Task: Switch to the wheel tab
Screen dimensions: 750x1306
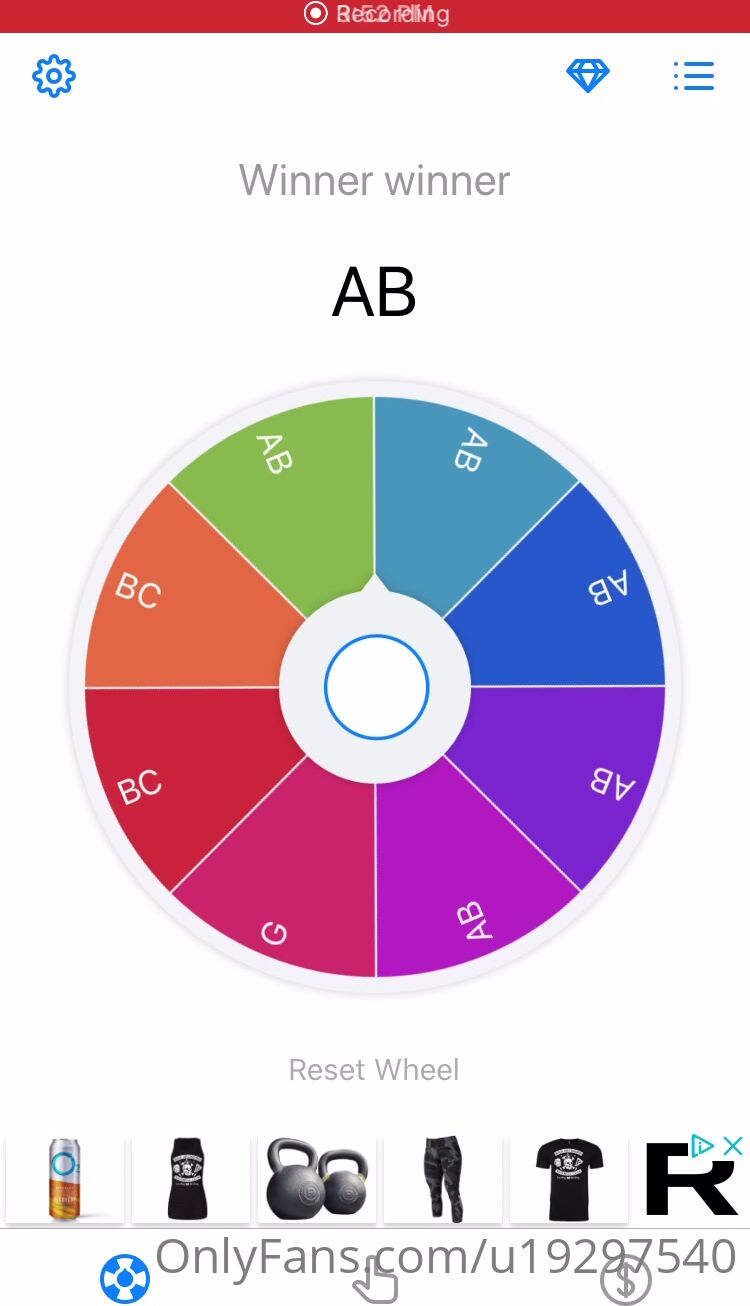Action: pyautogui.click(x=125, y=1280)
